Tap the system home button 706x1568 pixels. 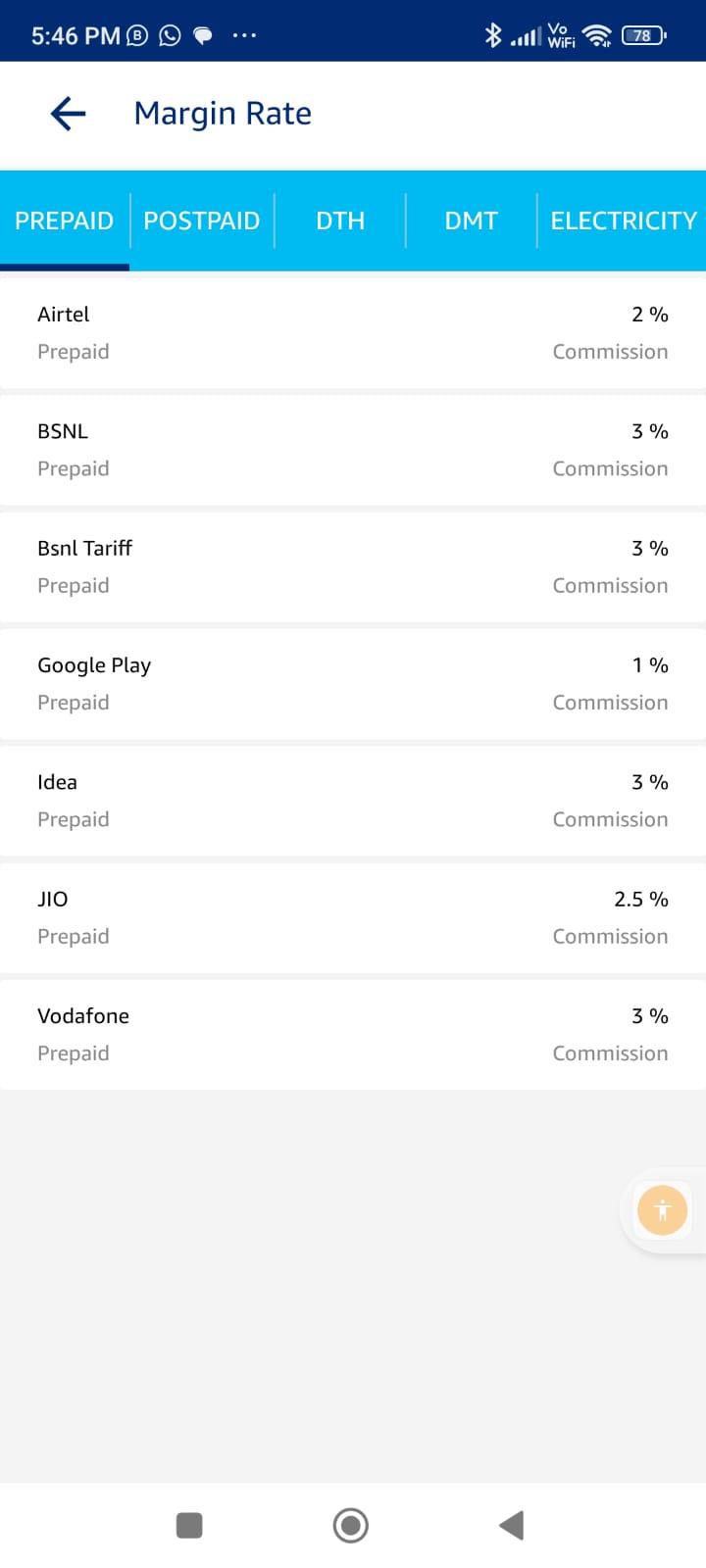(351, 1525)
